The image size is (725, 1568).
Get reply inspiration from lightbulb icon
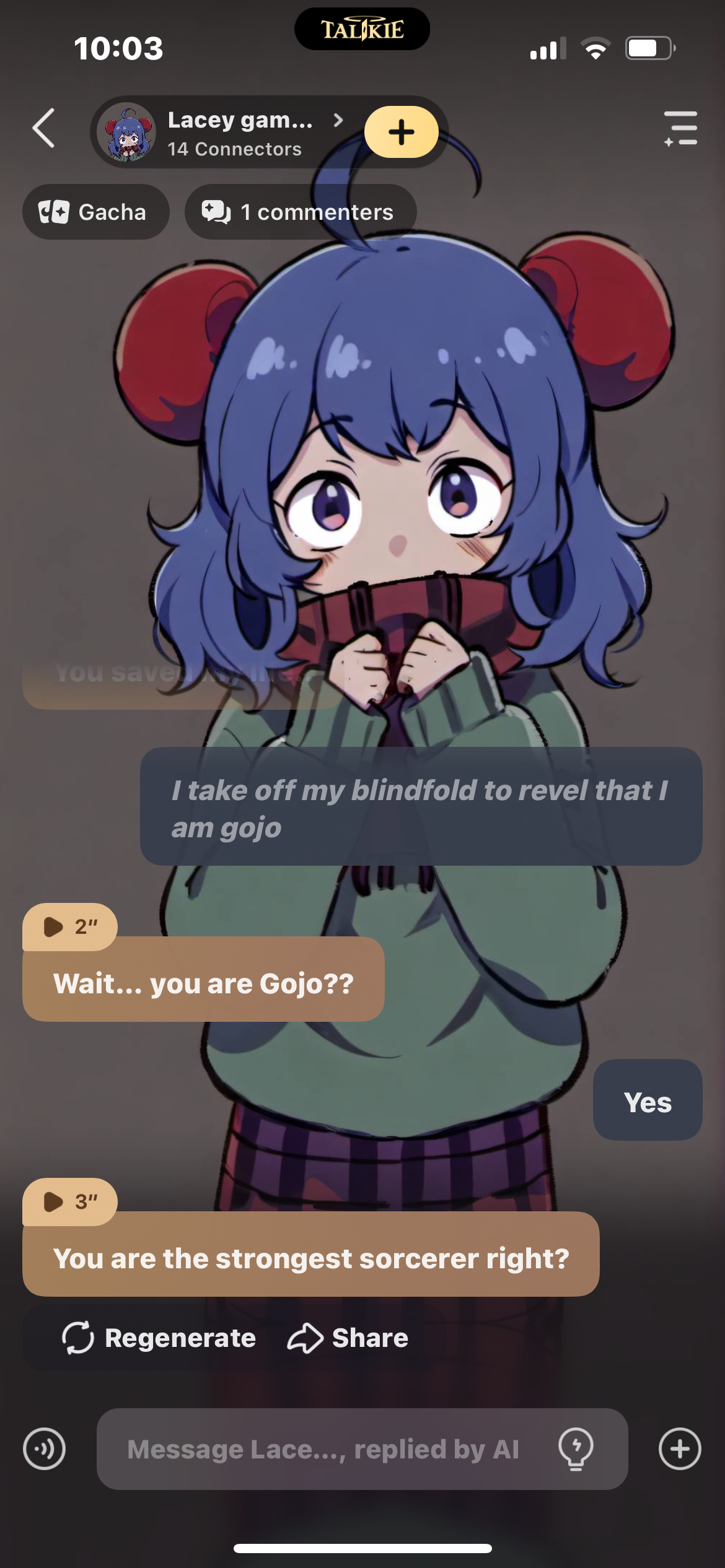[576, 1449]
